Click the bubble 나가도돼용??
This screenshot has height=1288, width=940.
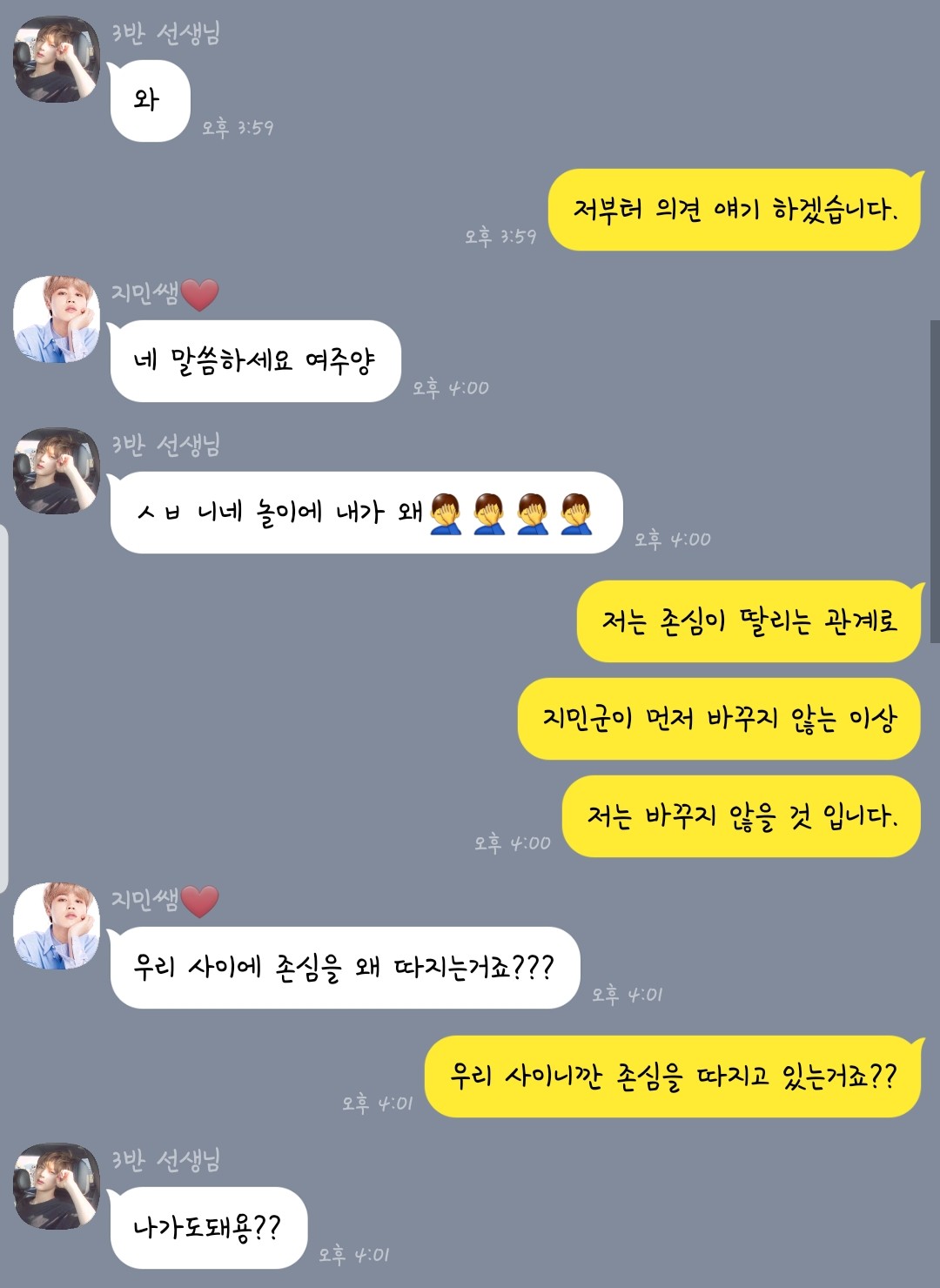click(207, 1227)
